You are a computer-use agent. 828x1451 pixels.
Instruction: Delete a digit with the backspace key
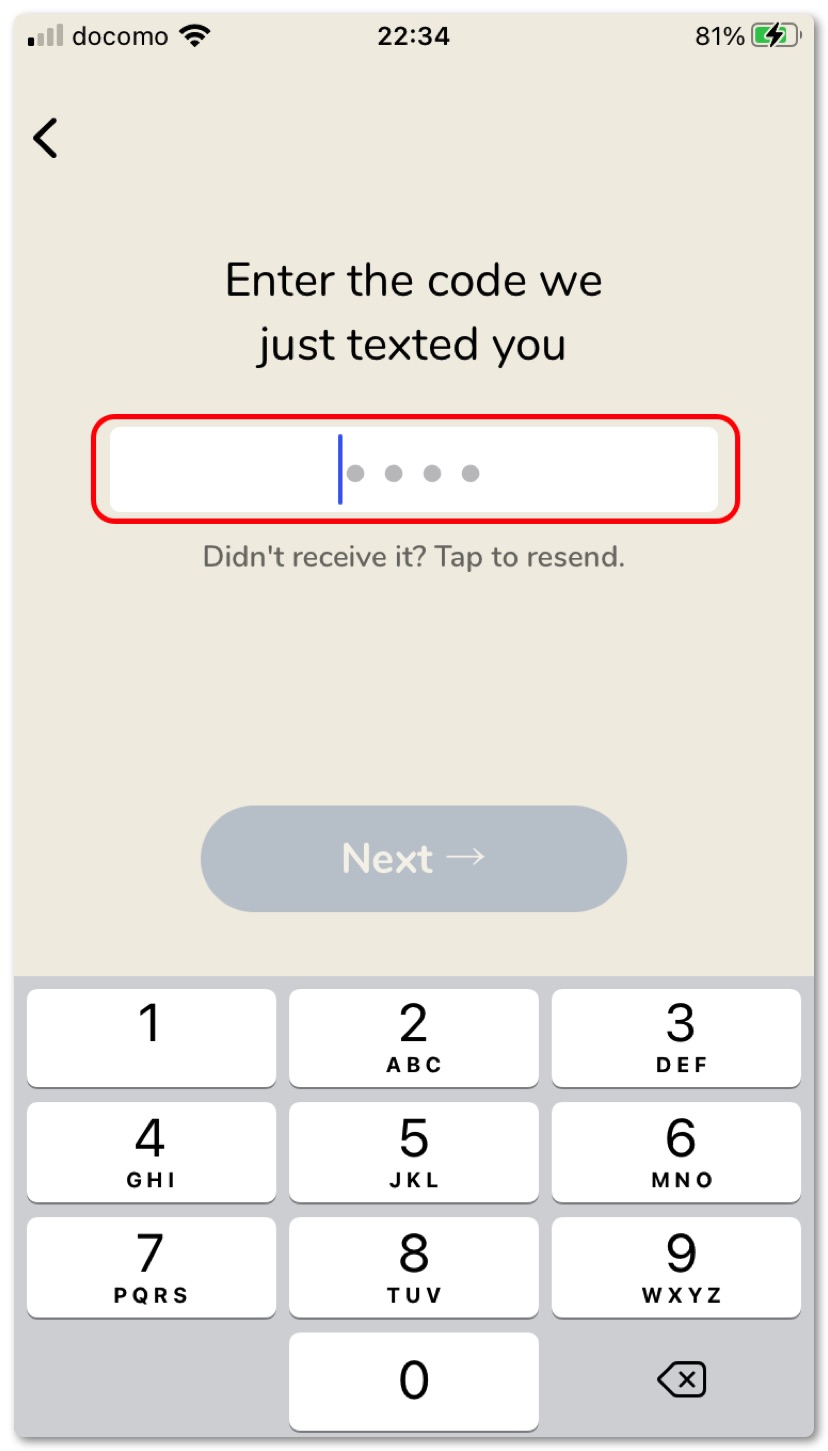[x=681, y=1381]
